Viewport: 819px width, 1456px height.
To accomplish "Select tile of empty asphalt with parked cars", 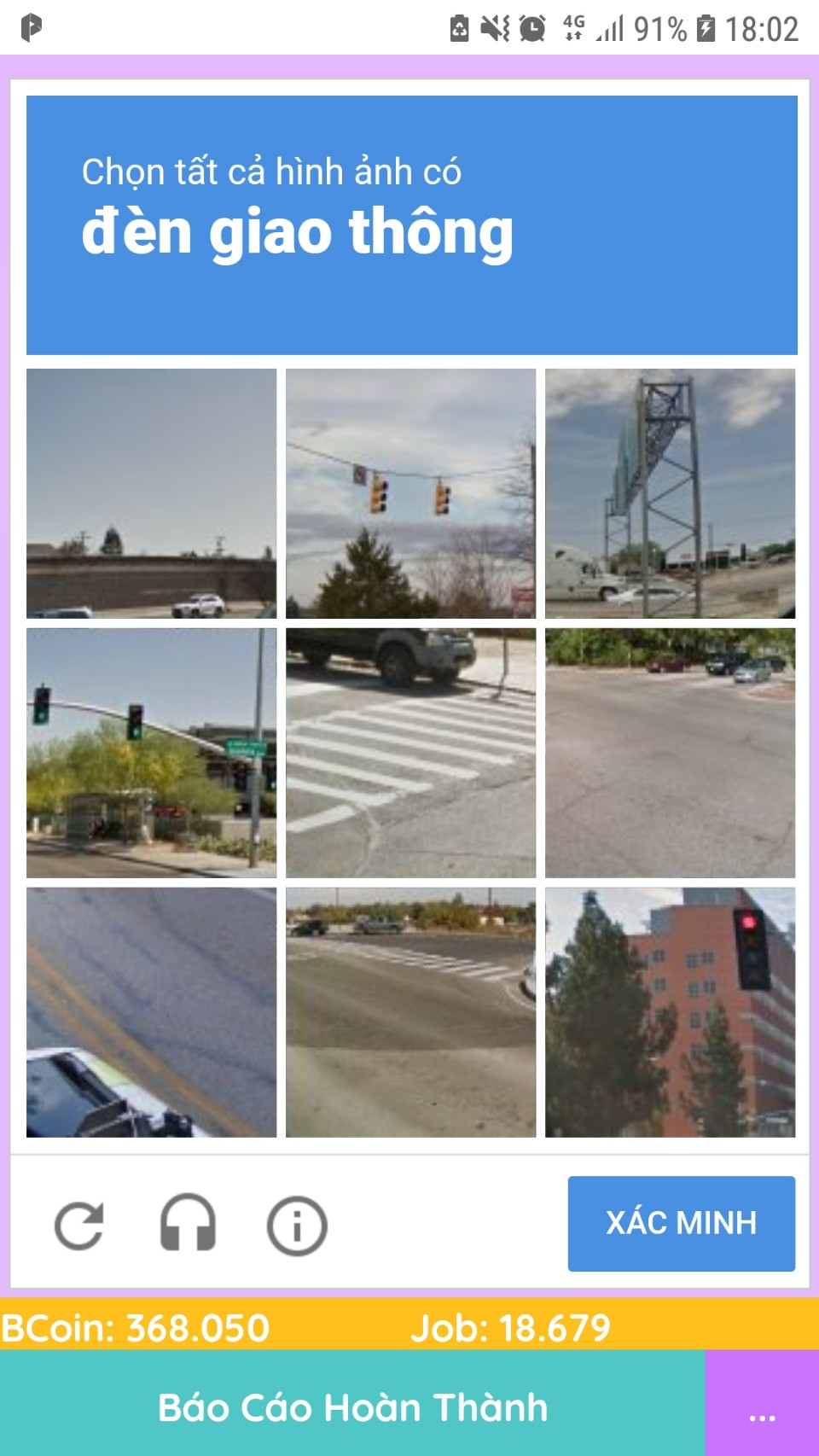I will tap(670, 753).
